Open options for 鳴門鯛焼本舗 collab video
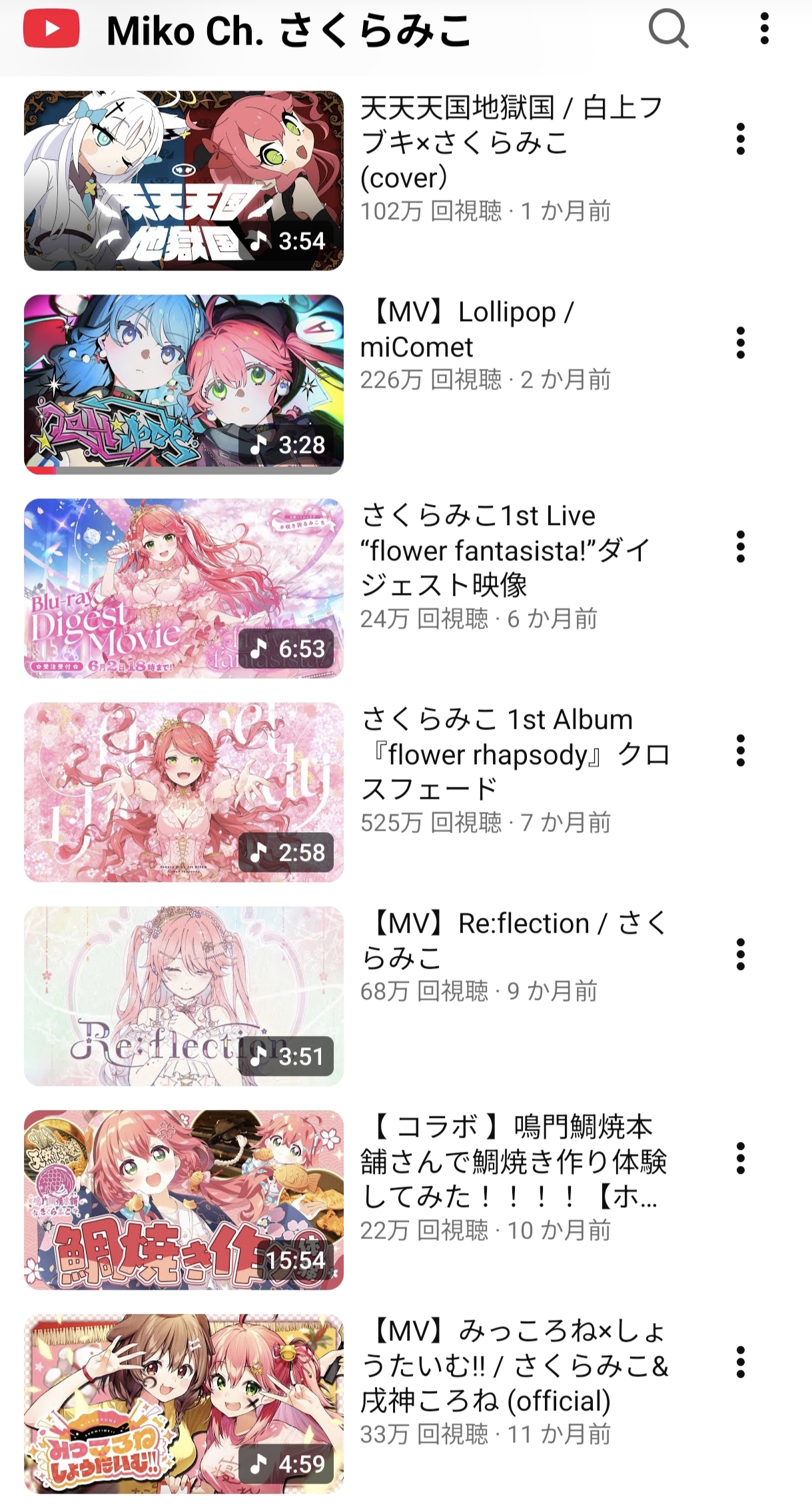Viewport: 812px width, 1505px height. (x=740, y=1159)
